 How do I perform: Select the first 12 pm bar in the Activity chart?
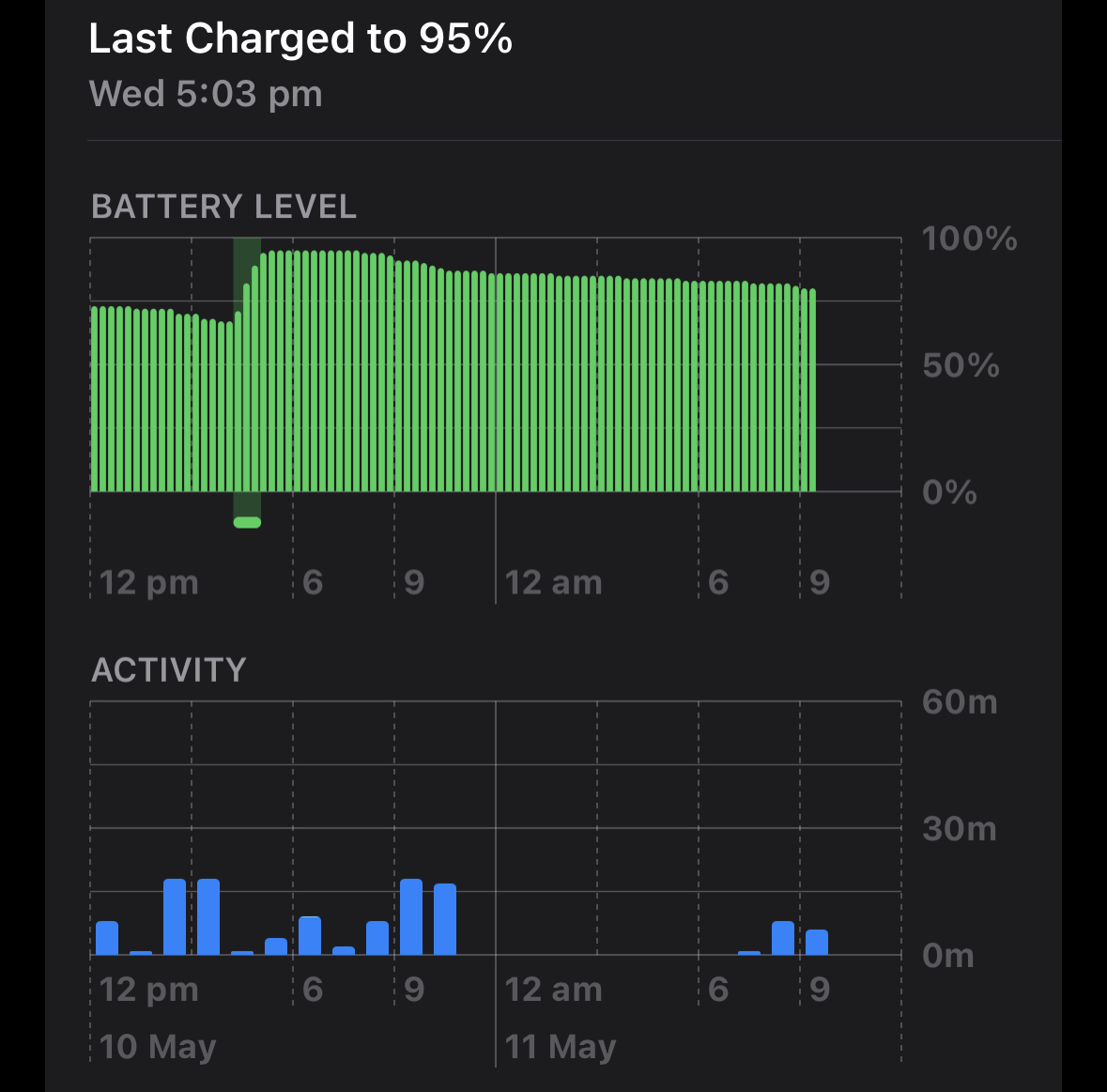coord(107,937)
